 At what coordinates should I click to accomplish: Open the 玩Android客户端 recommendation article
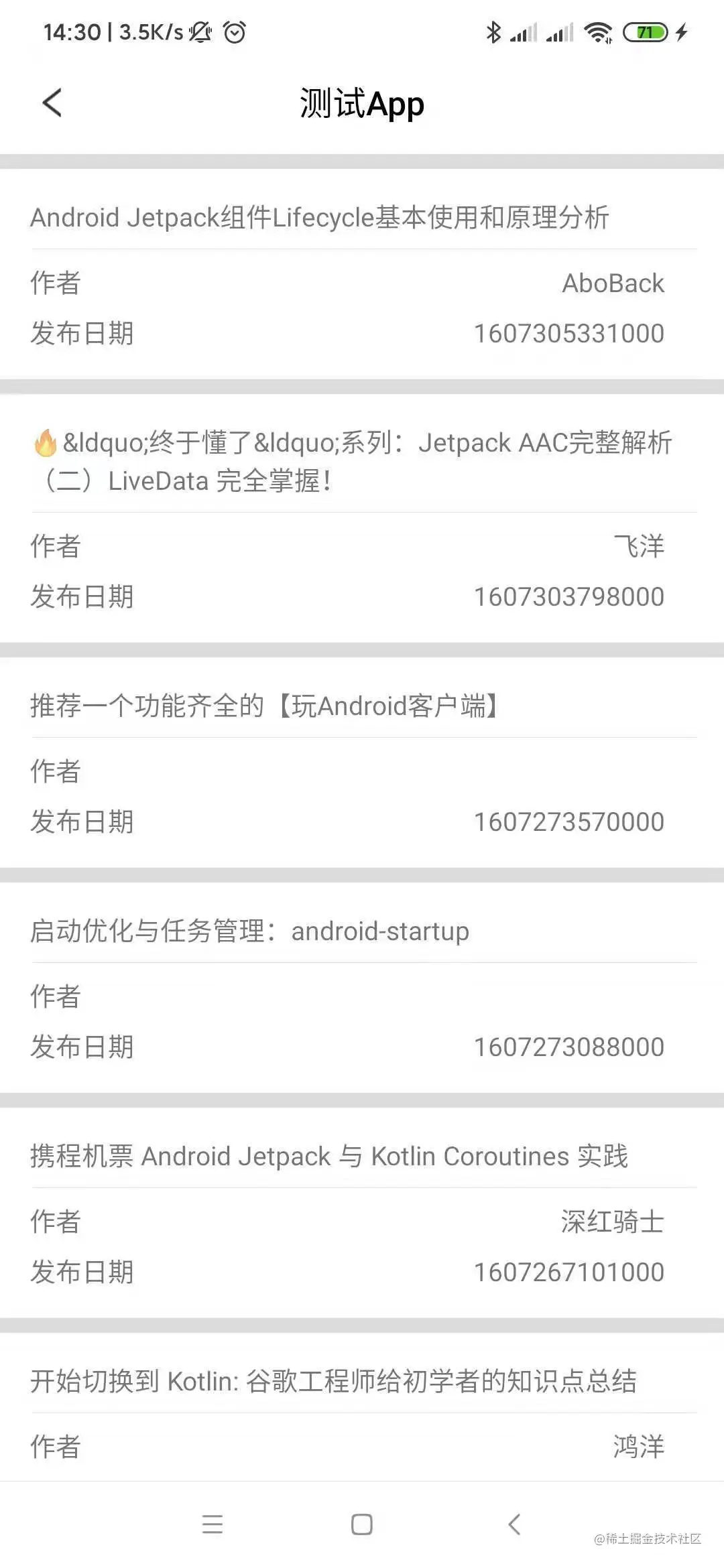(x=264, y=706)
